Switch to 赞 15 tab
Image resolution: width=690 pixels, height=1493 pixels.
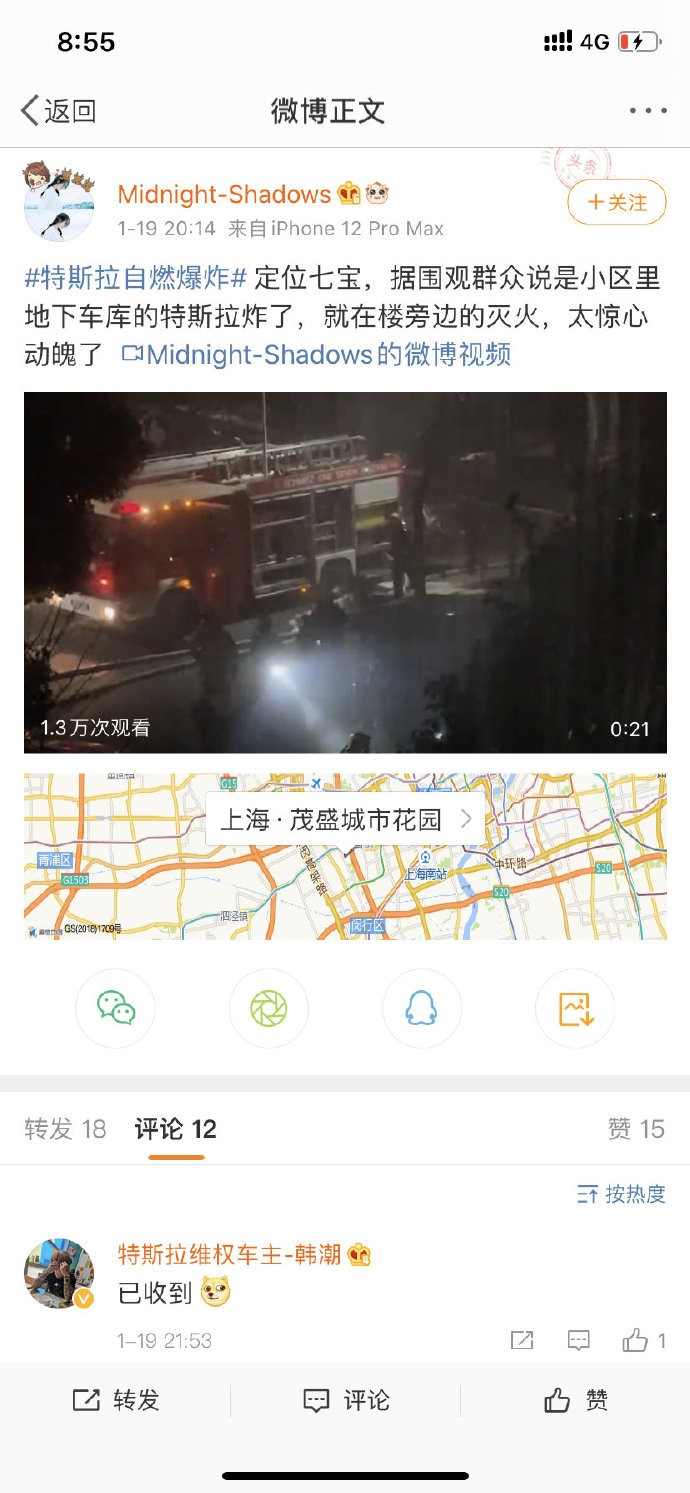(635, 1129)
